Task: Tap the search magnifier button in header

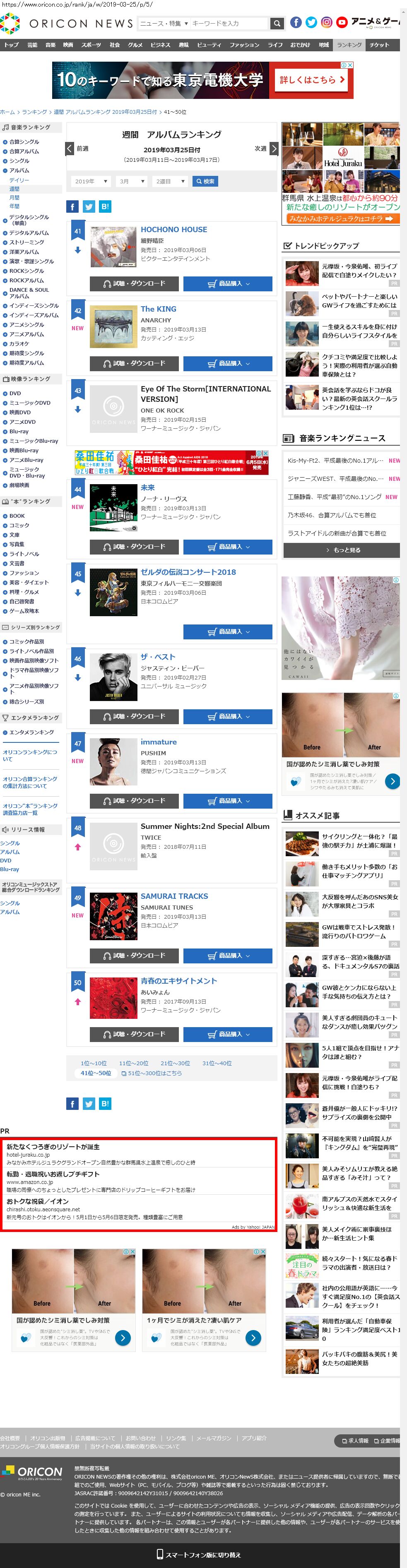Action: [277, 23]
